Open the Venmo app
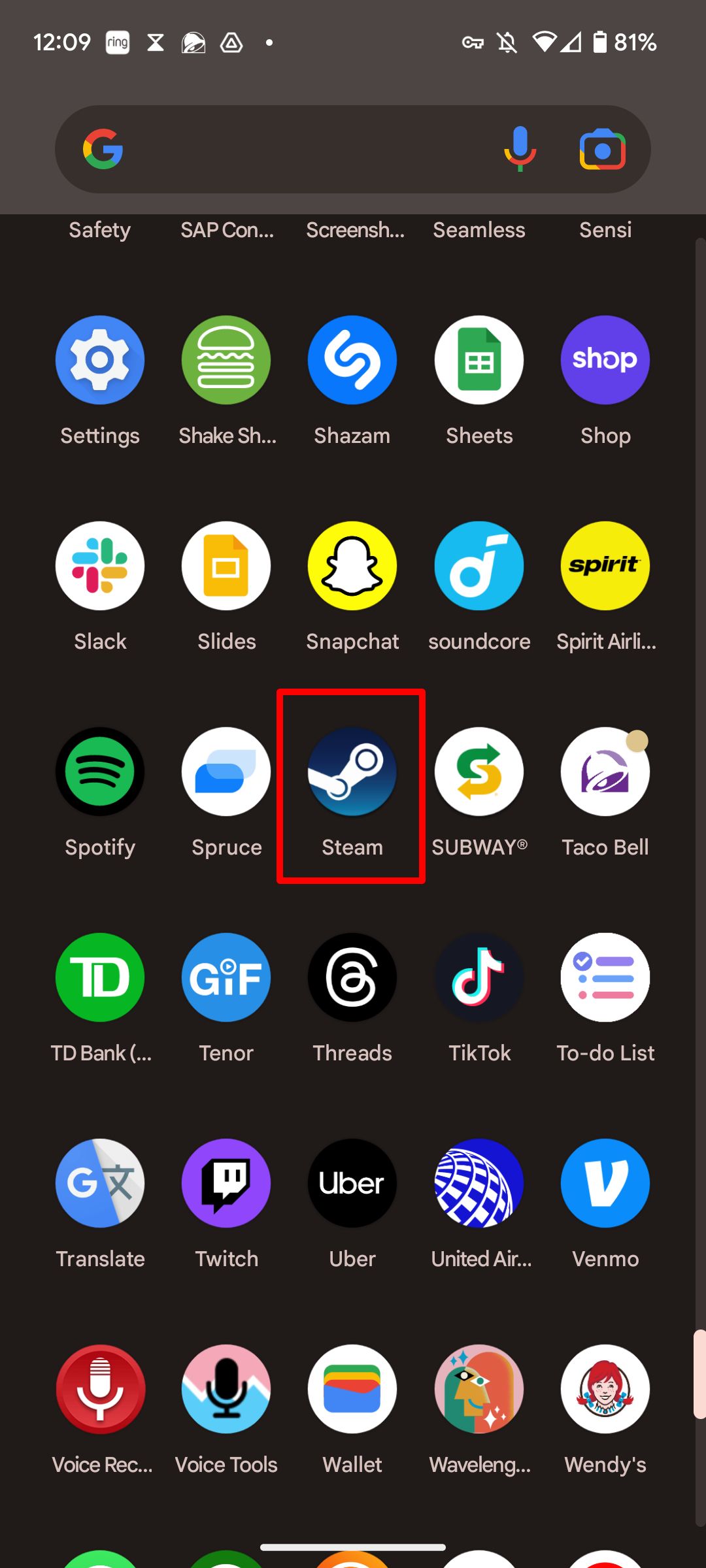The width and height of the screenshot is (706, 1568). coord(605,1183)
